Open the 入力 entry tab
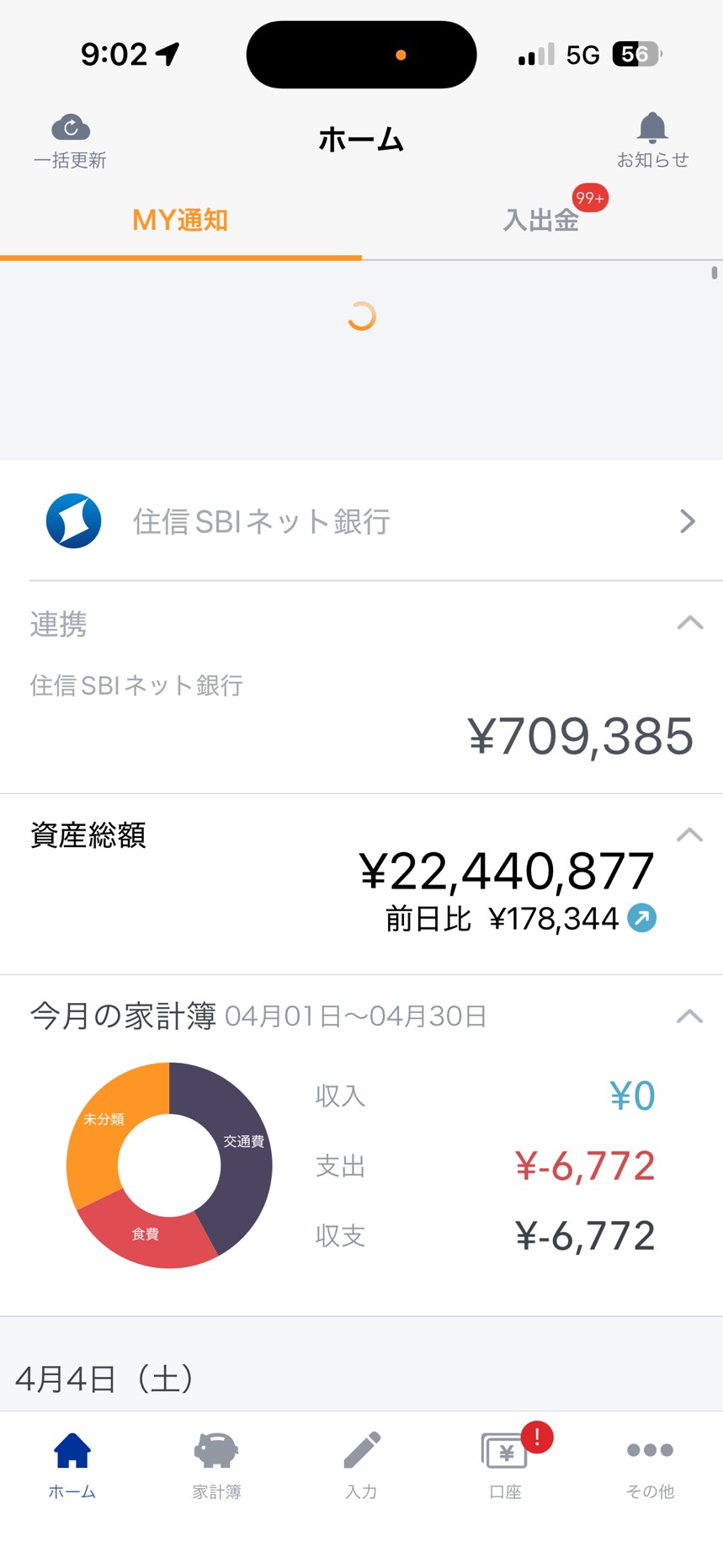723x1568 pixels. [362, 1465]
